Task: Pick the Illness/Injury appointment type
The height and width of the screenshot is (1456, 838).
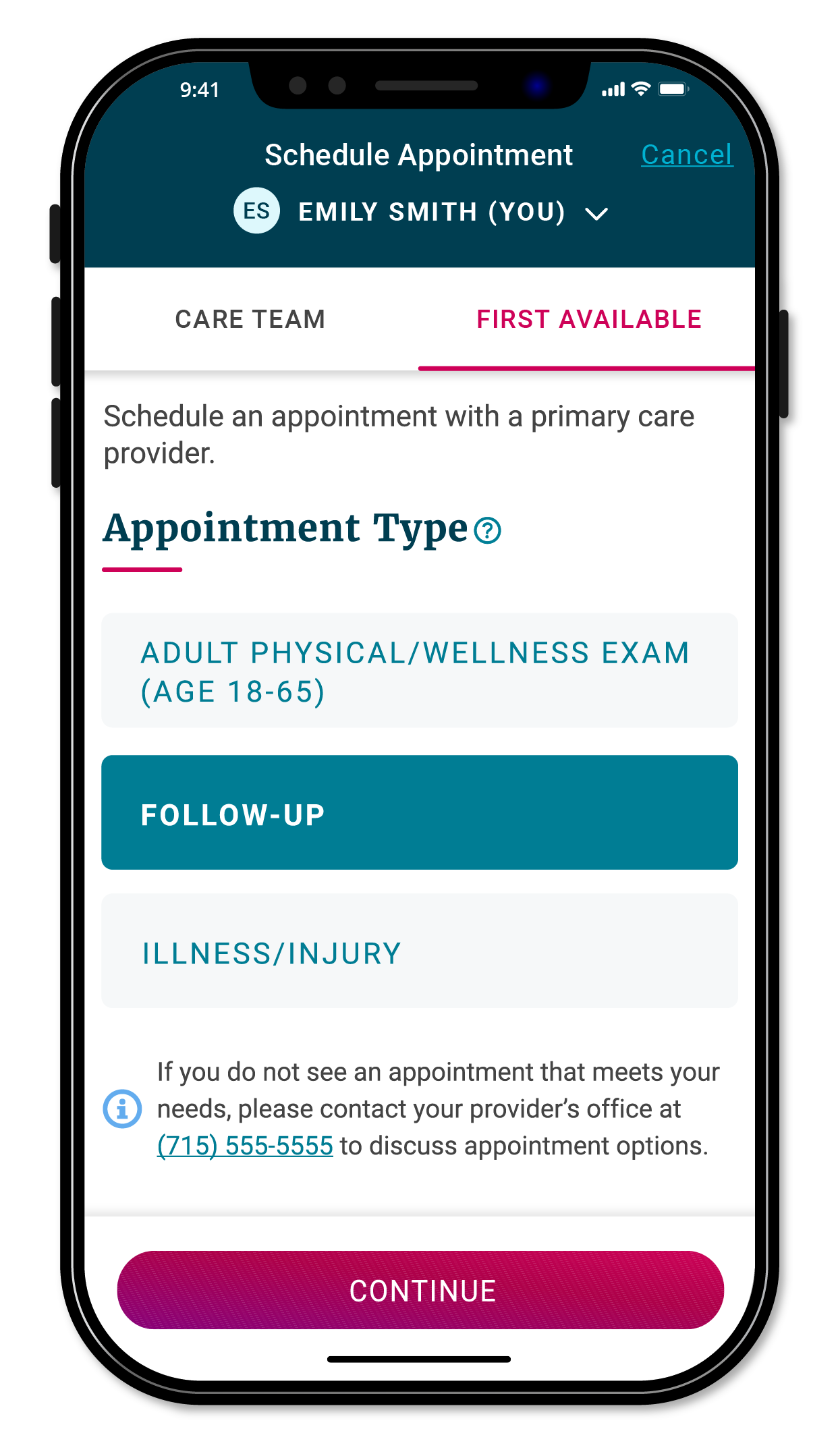Action: (x=419, y=951)
